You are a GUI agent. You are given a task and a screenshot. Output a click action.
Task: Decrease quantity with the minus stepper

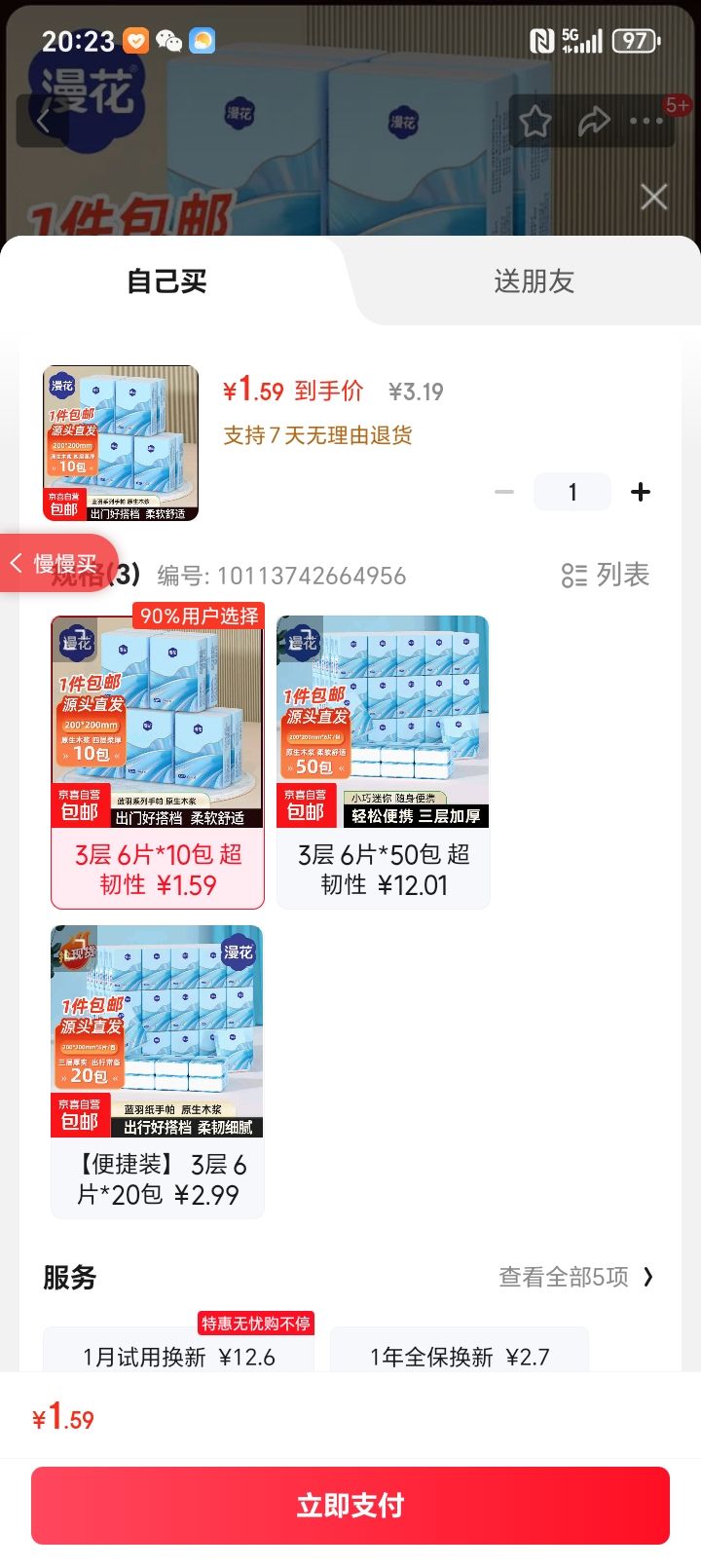coord(504,492)
